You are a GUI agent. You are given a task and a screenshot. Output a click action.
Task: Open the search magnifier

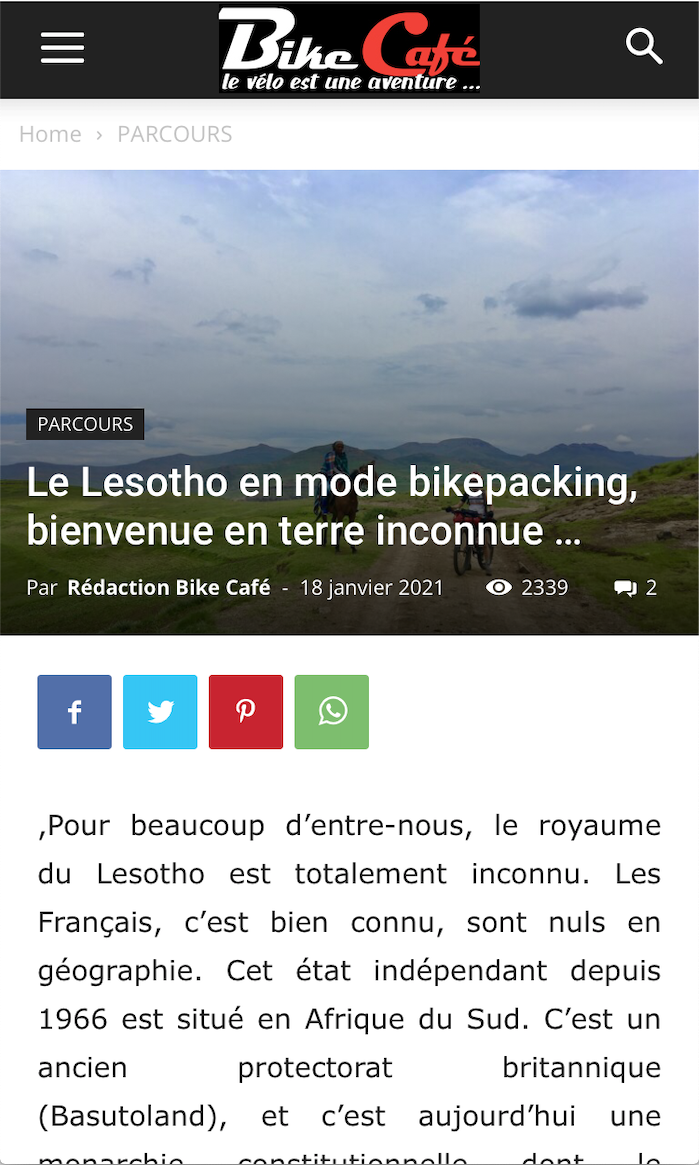[643, 48]
